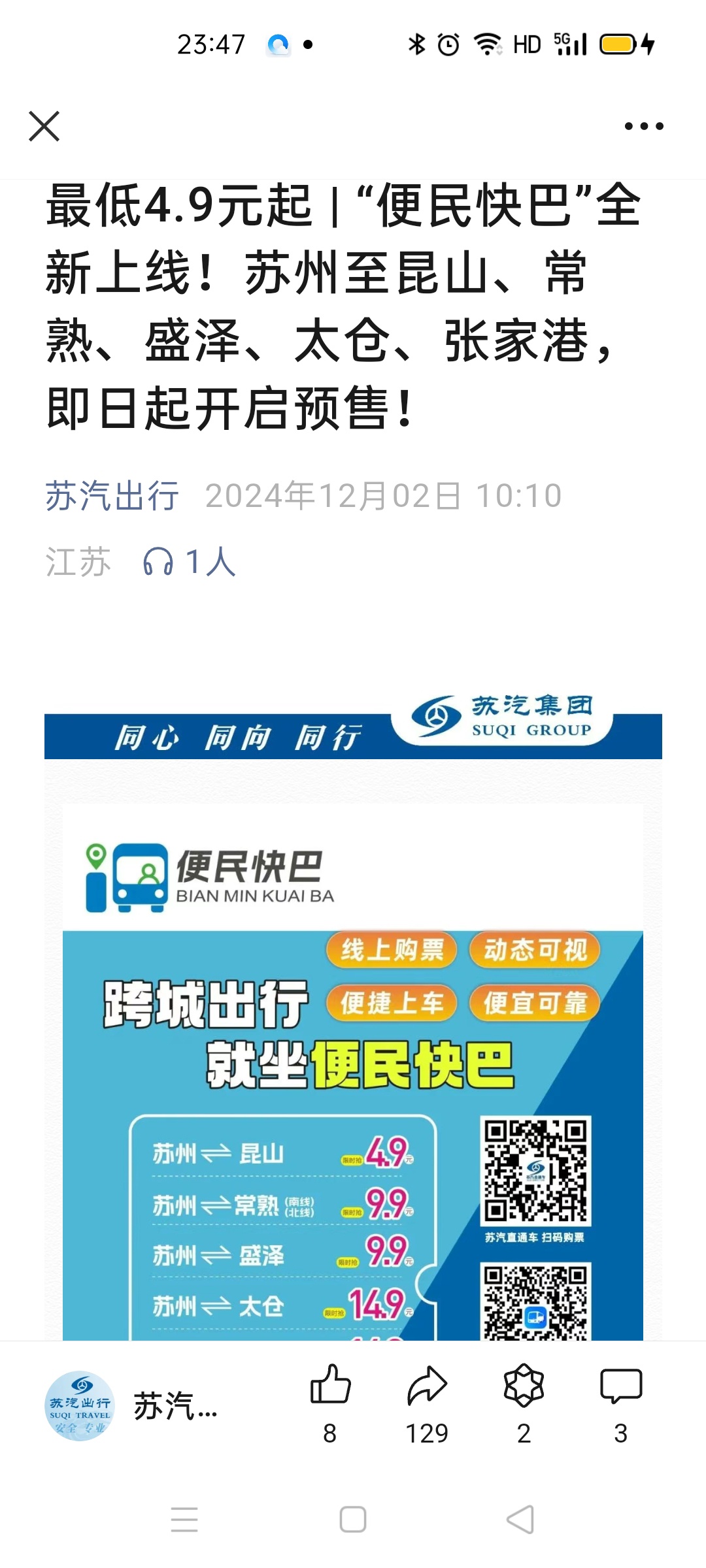The height and width of the screenshot is (1568, 706).
Task: Close the article page
Action: pyautogui.click(x=44, y=126)
